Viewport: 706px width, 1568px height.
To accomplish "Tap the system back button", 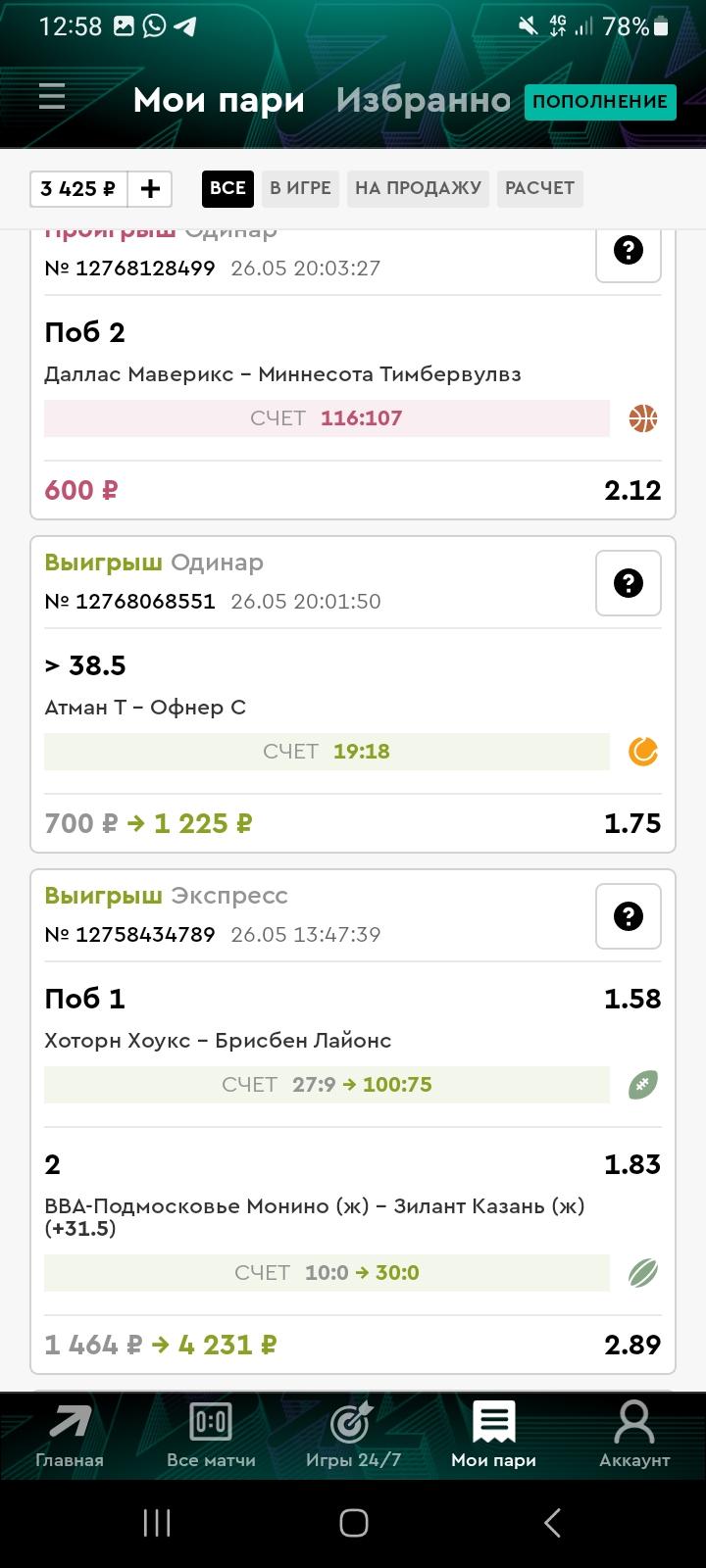I will 552,1523.
